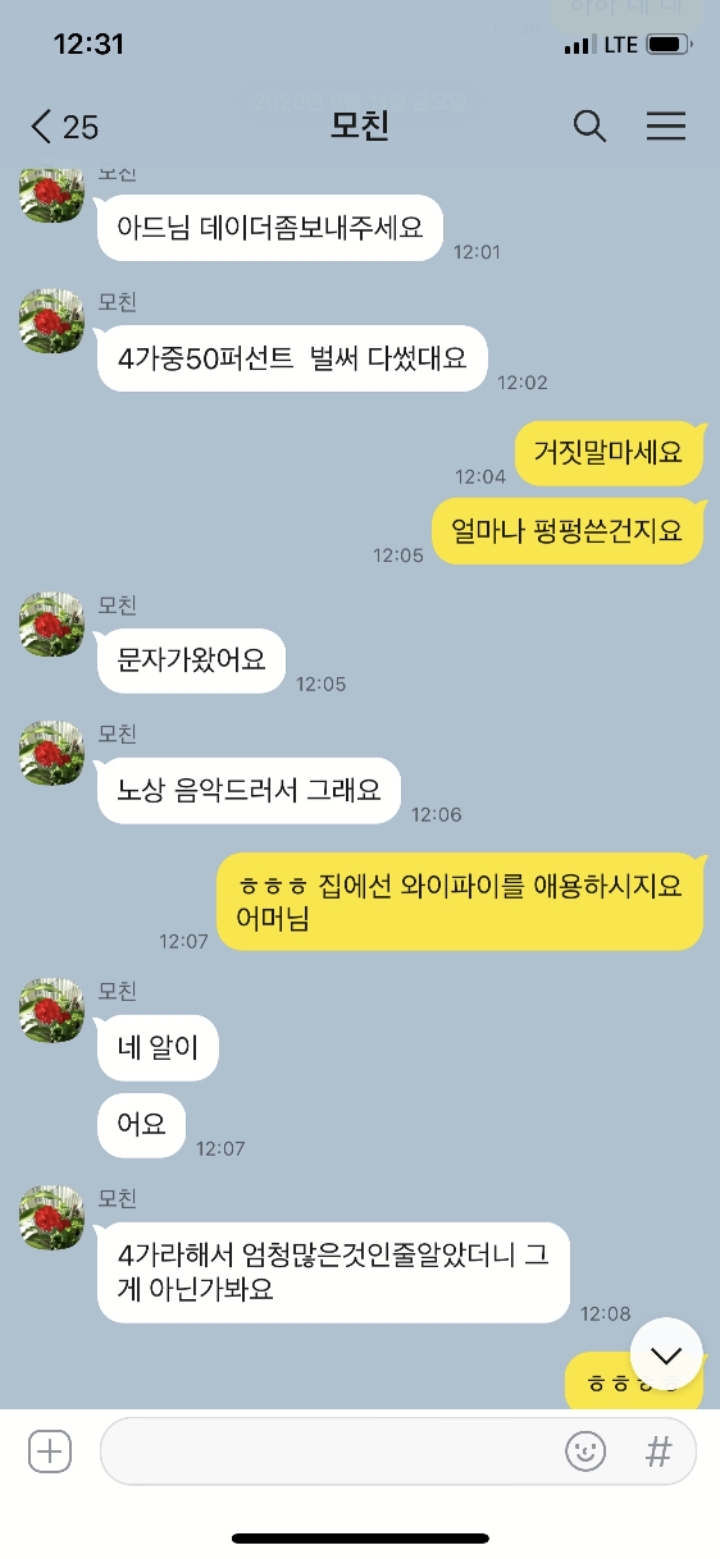720x1559 pixels.
Task: Open the search icon in the chat header
Action: click(591, 127)
